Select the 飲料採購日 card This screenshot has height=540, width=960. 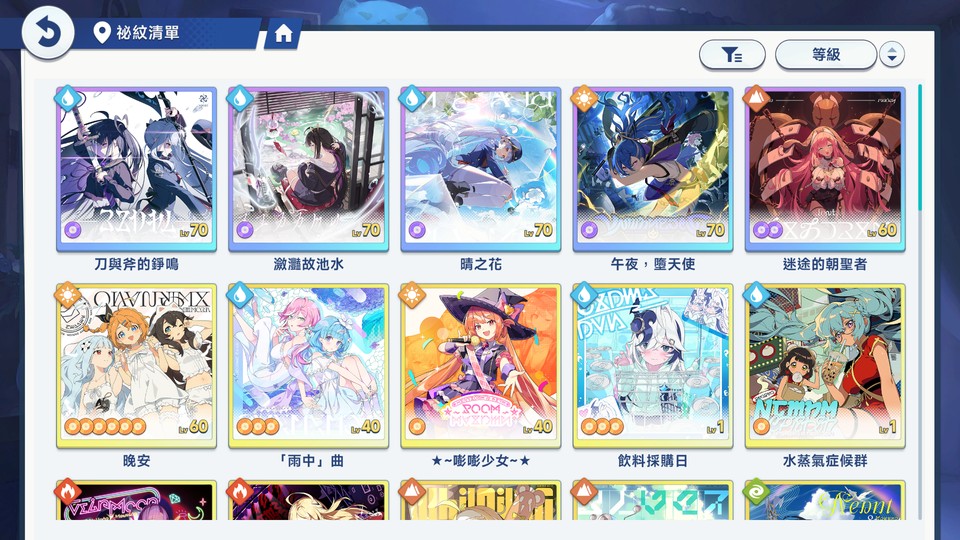[652, 365]
